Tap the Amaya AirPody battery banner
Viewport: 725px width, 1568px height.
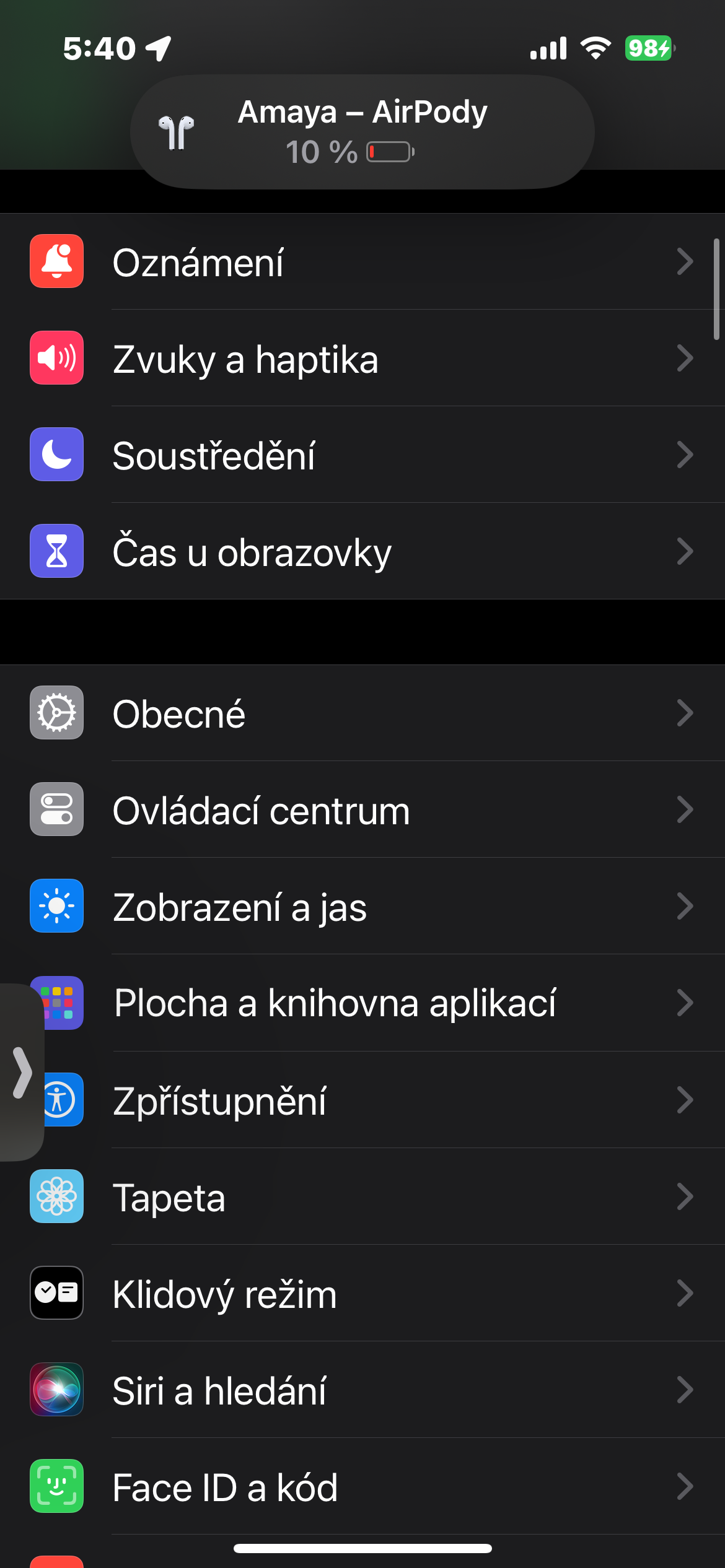coord(362,132)
